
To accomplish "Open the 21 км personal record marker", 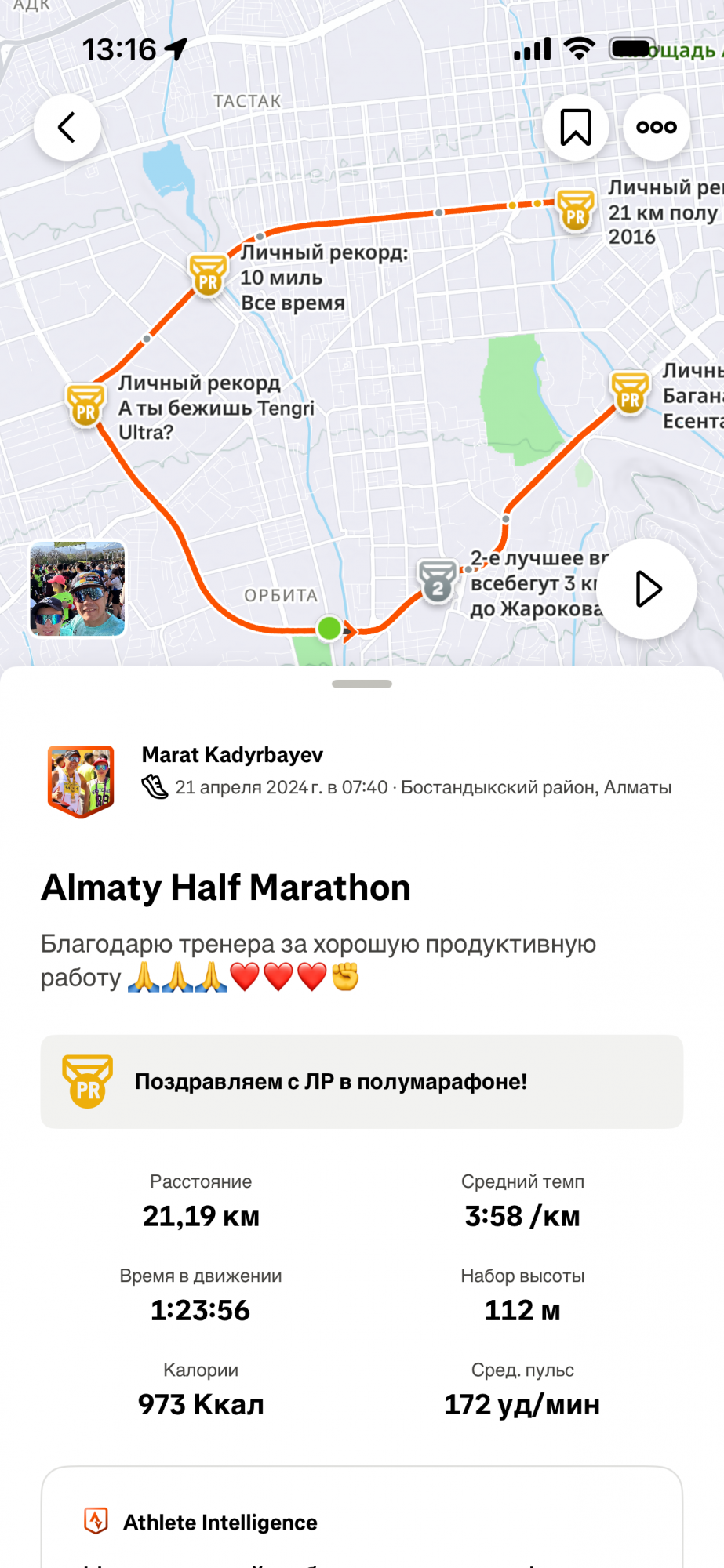I will 575,210.
